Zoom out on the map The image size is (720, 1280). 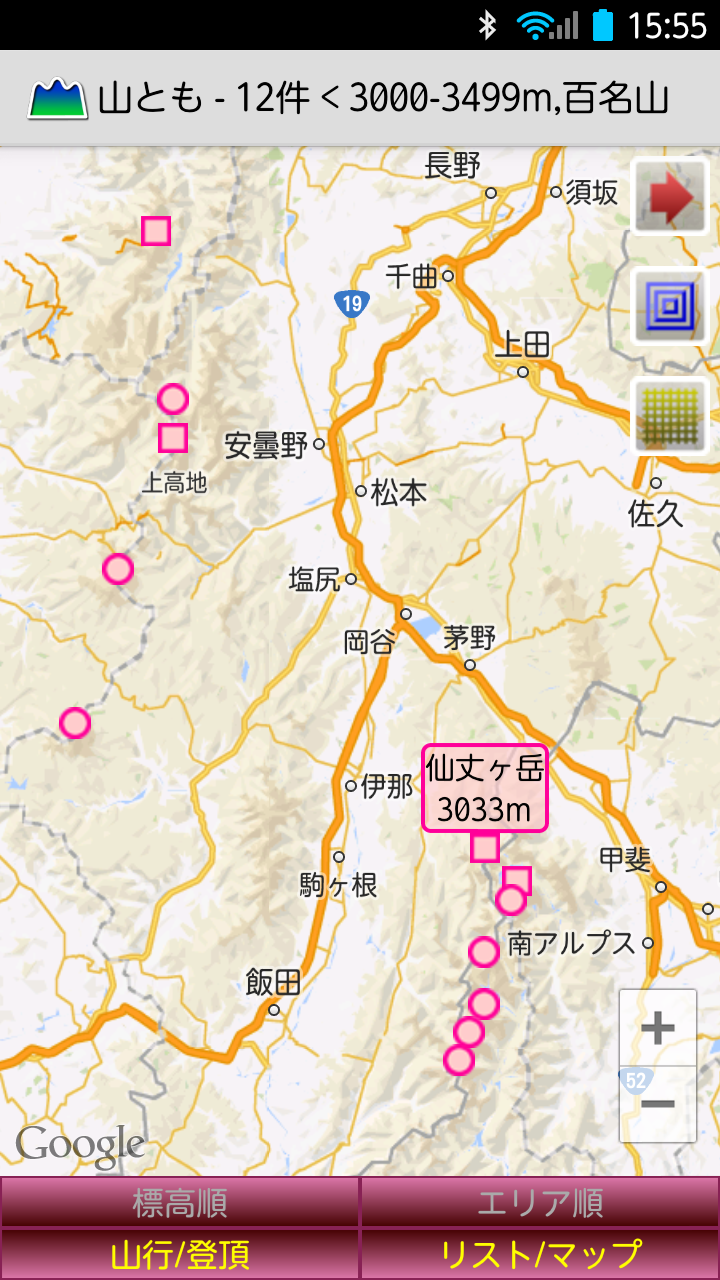coord(658,1104)
